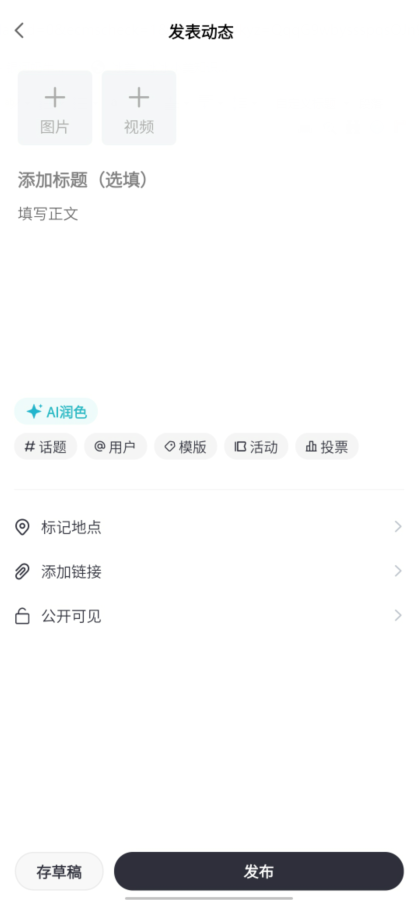Add a picture via 图片 tile
The height and width of the screenshot is (900, 419).
pyautogui.click(x=55, y=108)
